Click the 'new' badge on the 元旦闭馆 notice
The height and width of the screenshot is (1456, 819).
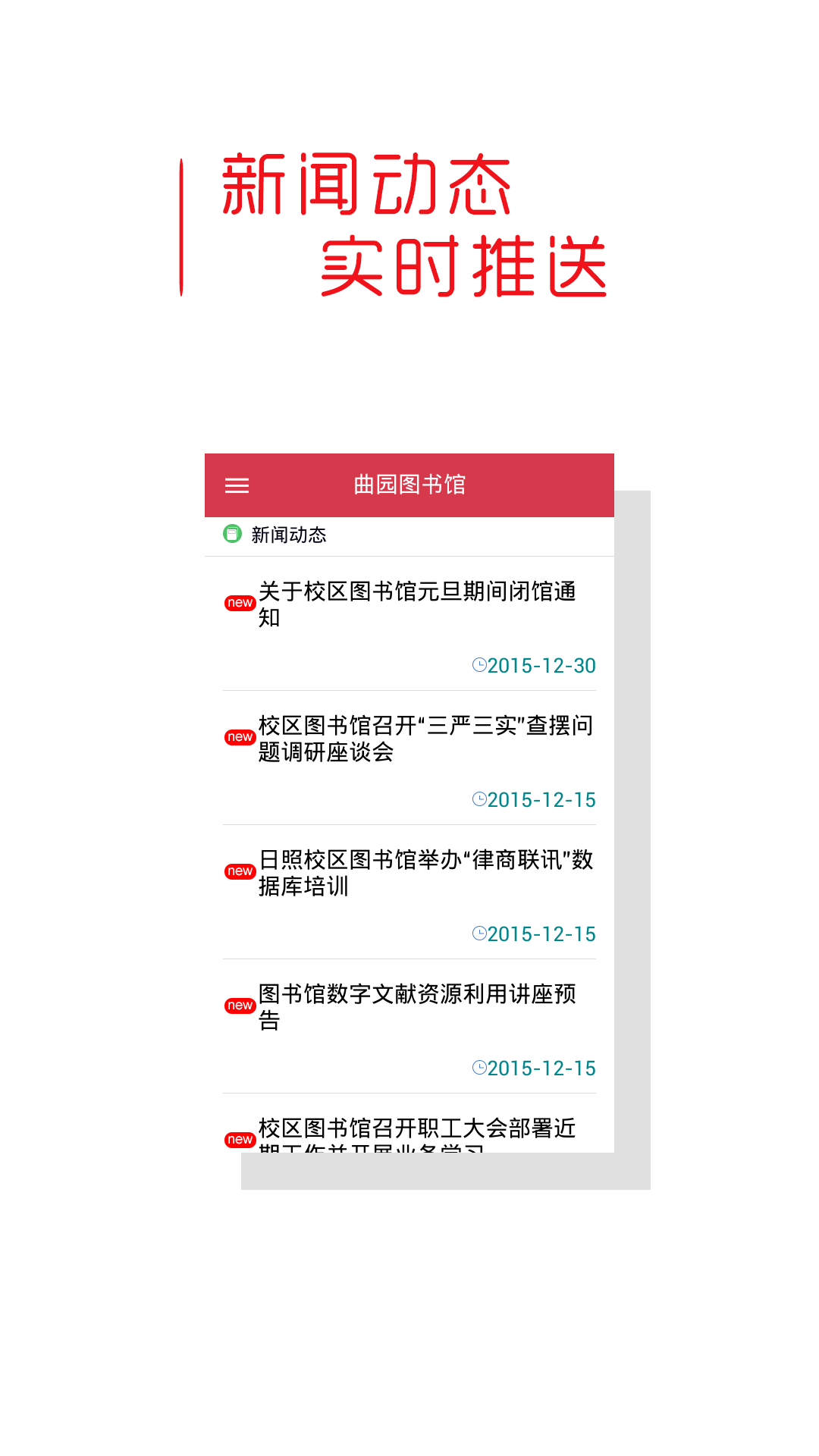click(x=240, y=603)
